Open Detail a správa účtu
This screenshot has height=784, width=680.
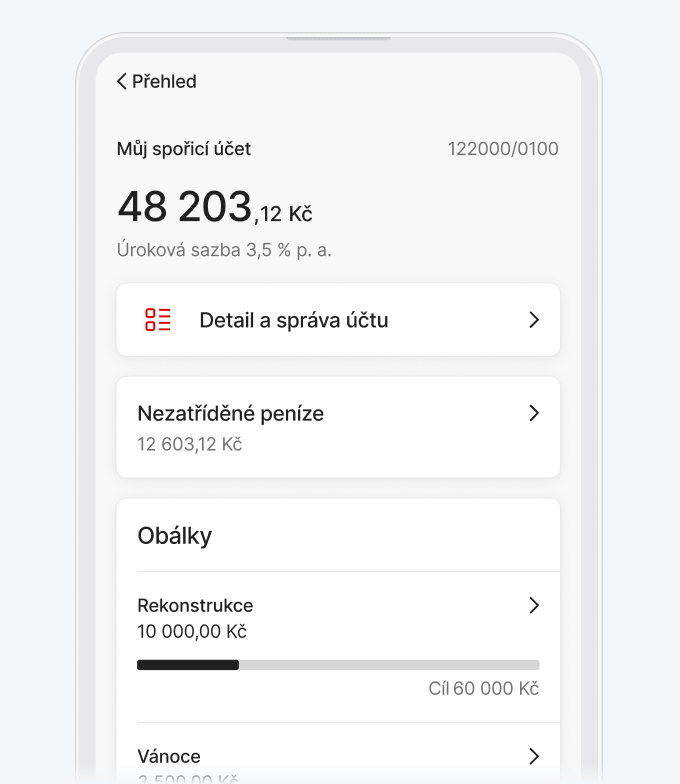coord(338,320)
